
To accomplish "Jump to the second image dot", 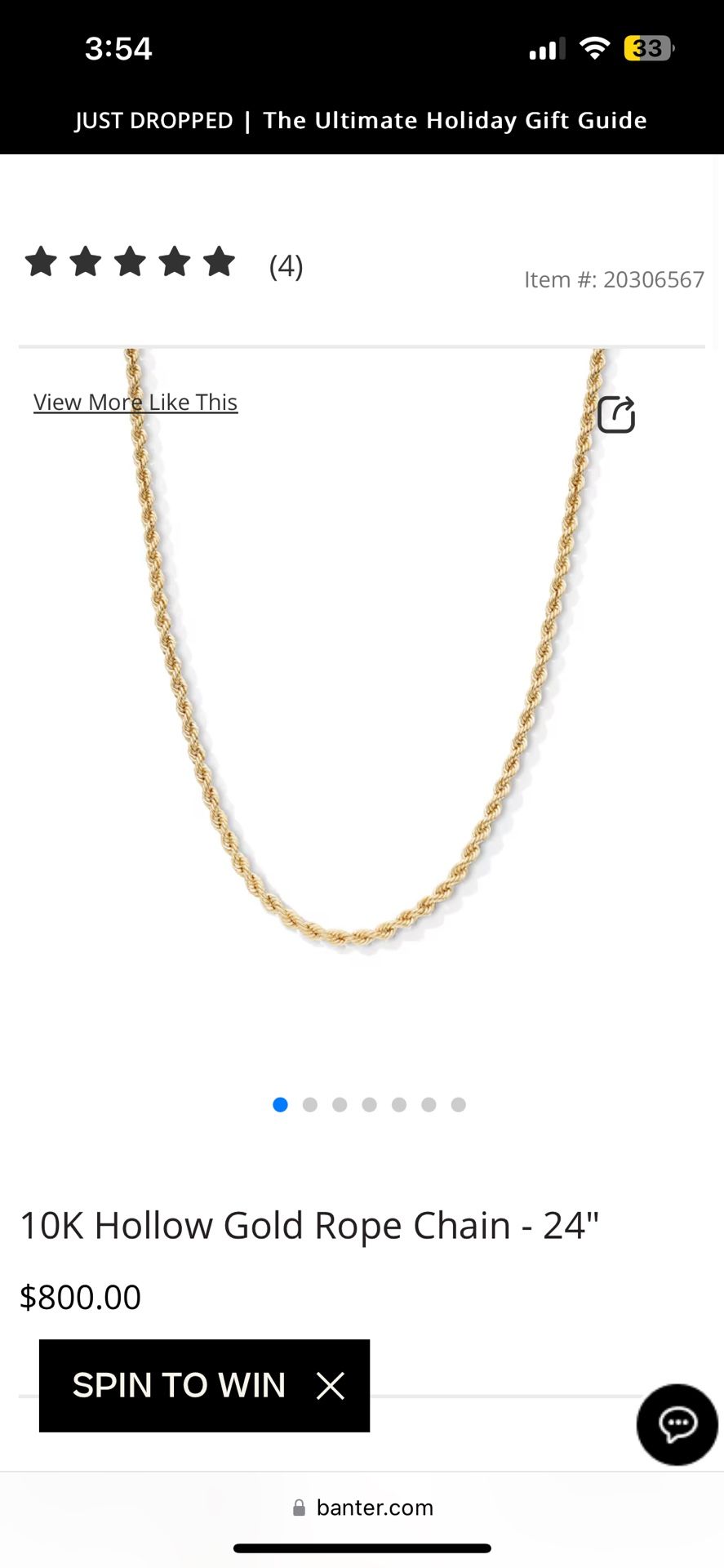I will point(310,1105).
